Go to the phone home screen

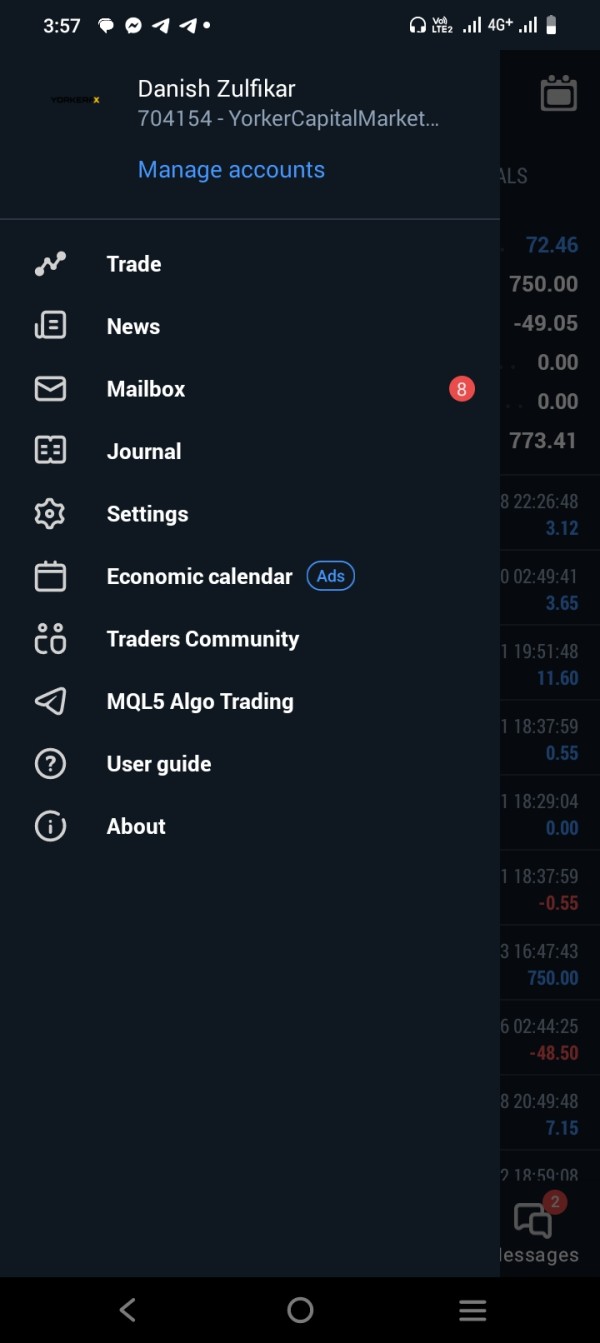point(300,1310)
